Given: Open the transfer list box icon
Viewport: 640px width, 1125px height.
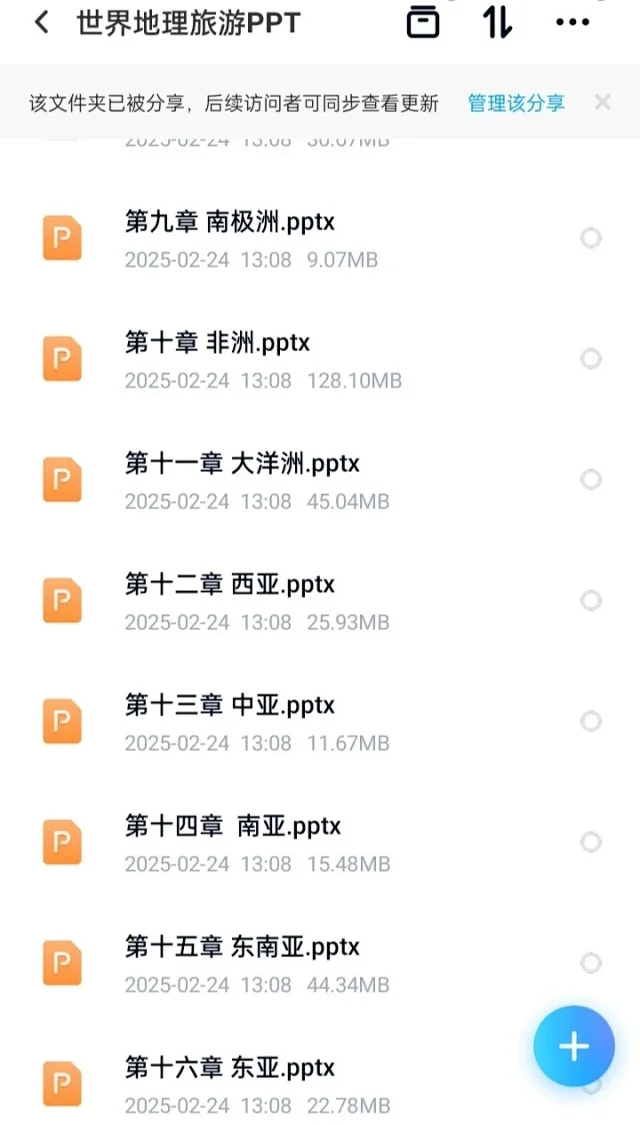Looking at the screenshot, I should click(x=423, y=23).
